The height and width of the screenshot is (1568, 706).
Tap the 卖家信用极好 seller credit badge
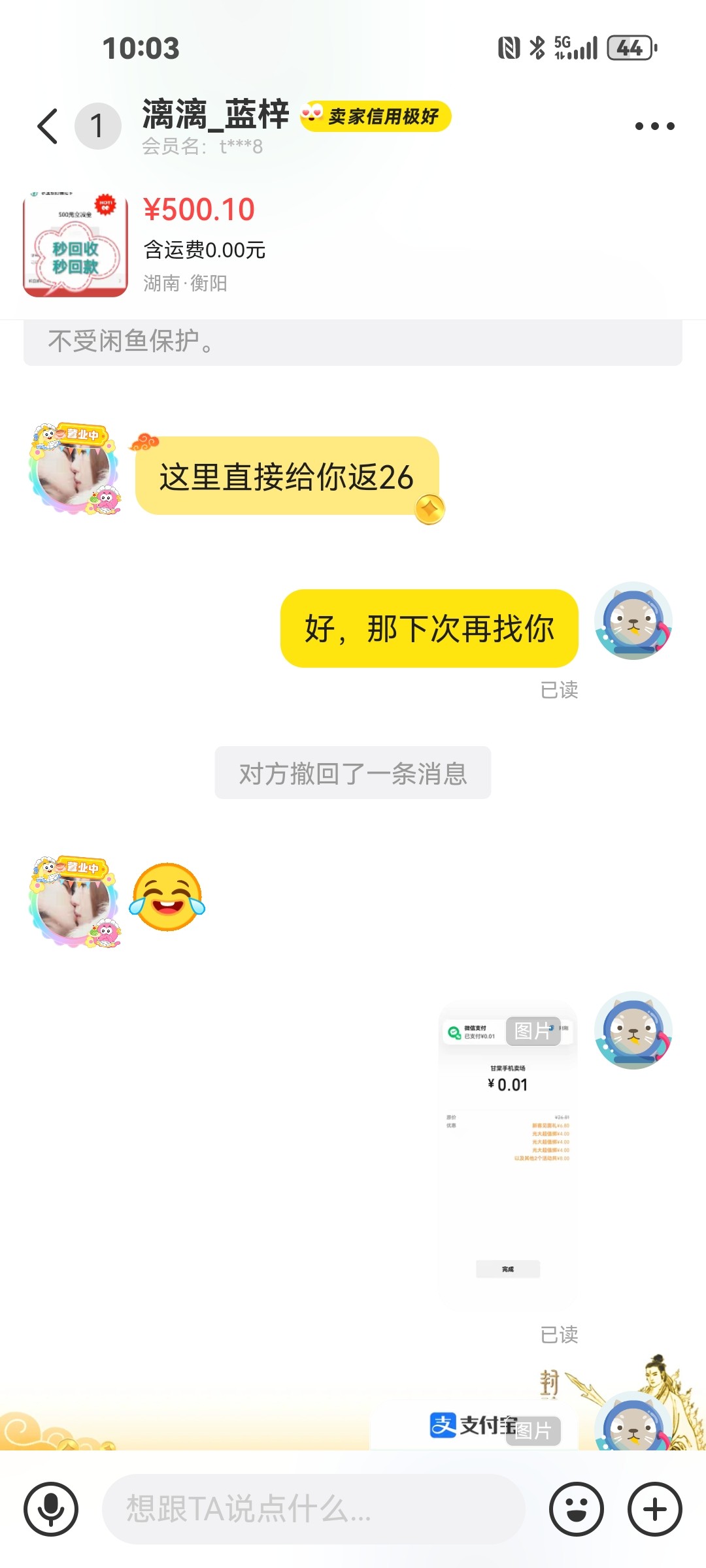tap(376, 116)
